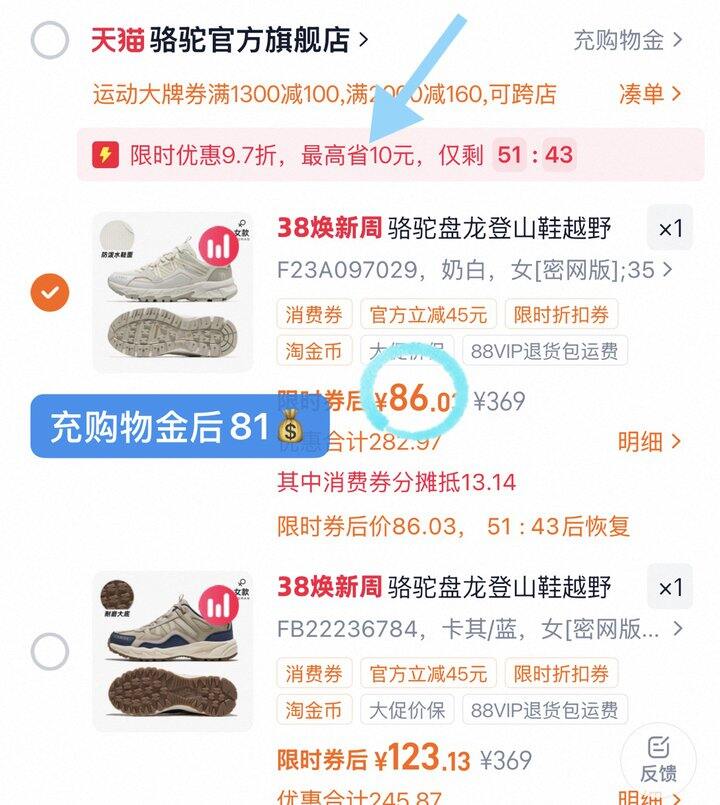Select all items from 骆驼官方旗舰店
The height and width of the screenshot is (805, 720).
[49, 41]
